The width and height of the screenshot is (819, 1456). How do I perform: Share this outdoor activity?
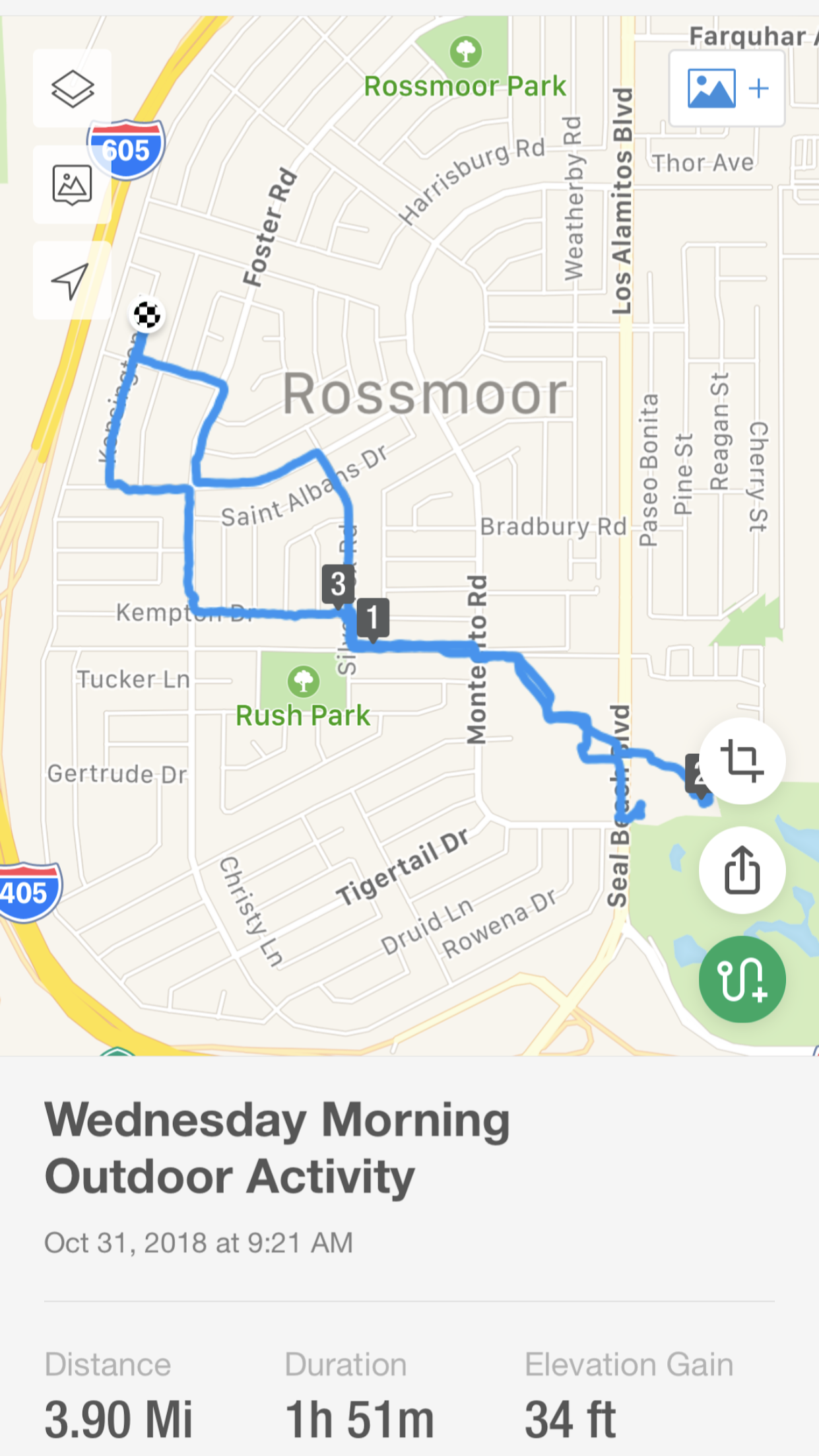[742, 870]
